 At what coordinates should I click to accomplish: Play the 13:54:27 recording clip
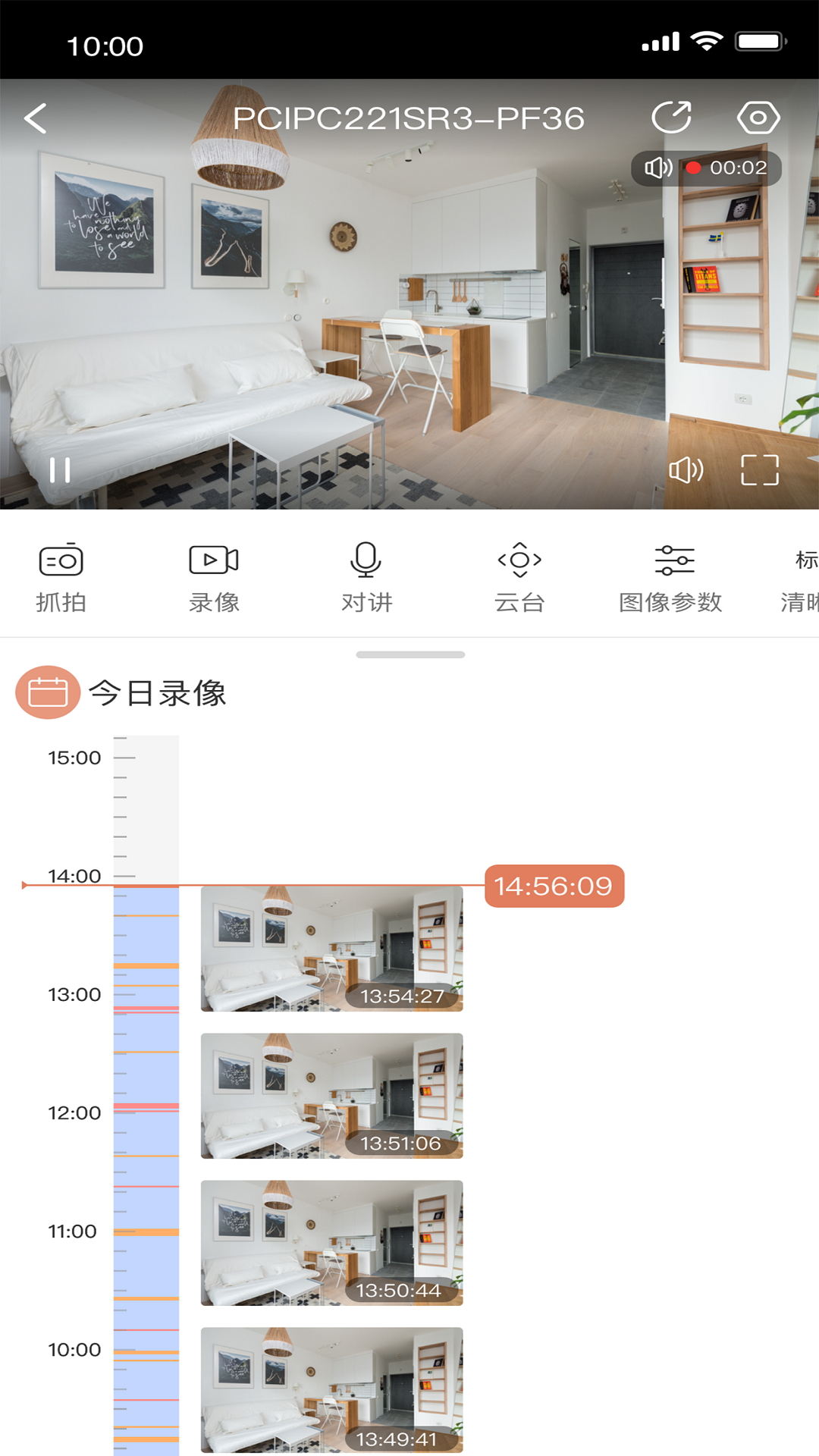tap(331, 949)
